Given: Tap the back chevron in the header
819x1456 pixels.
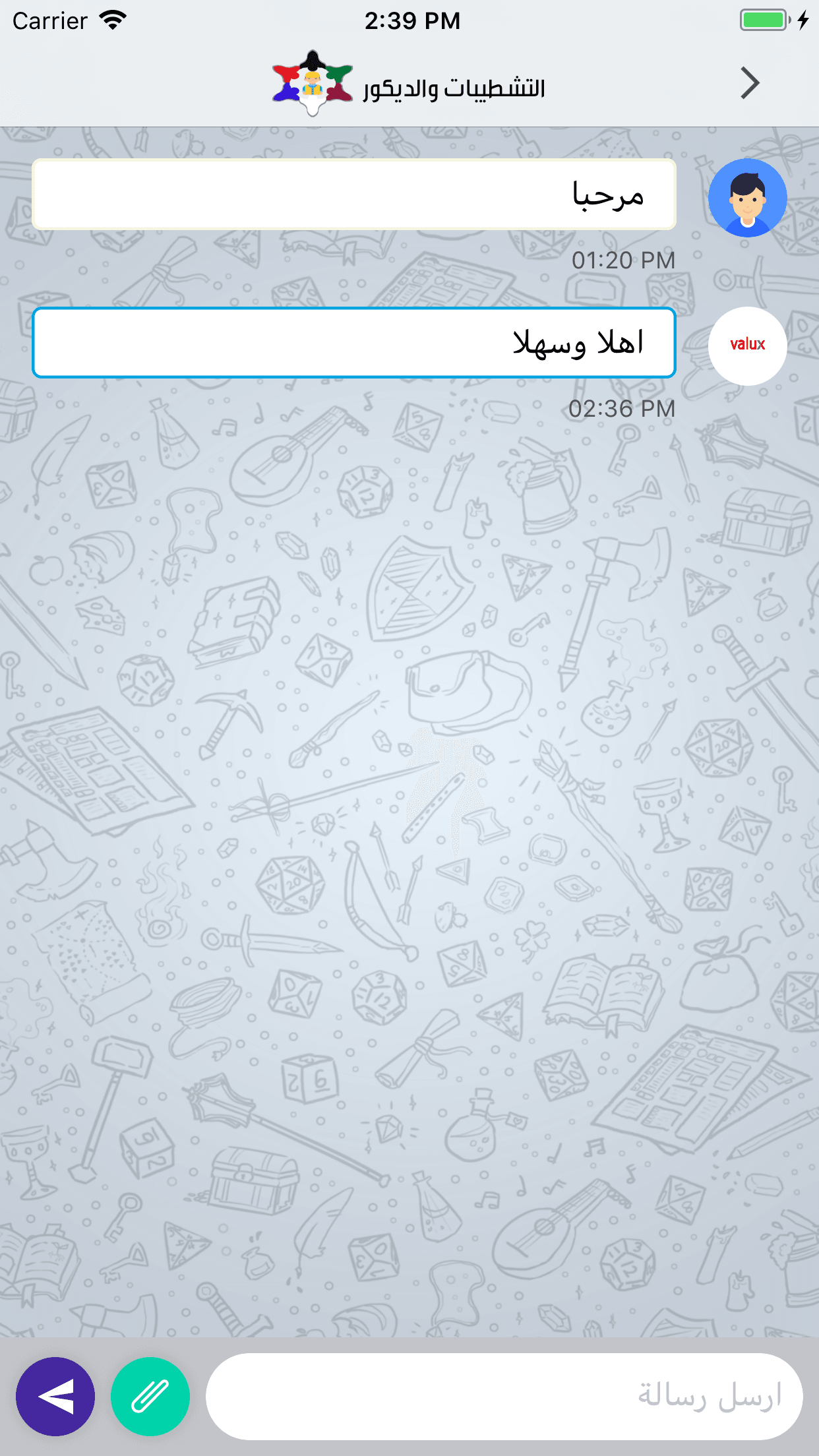Looking at the screenshot, I should tap(750, 83).
